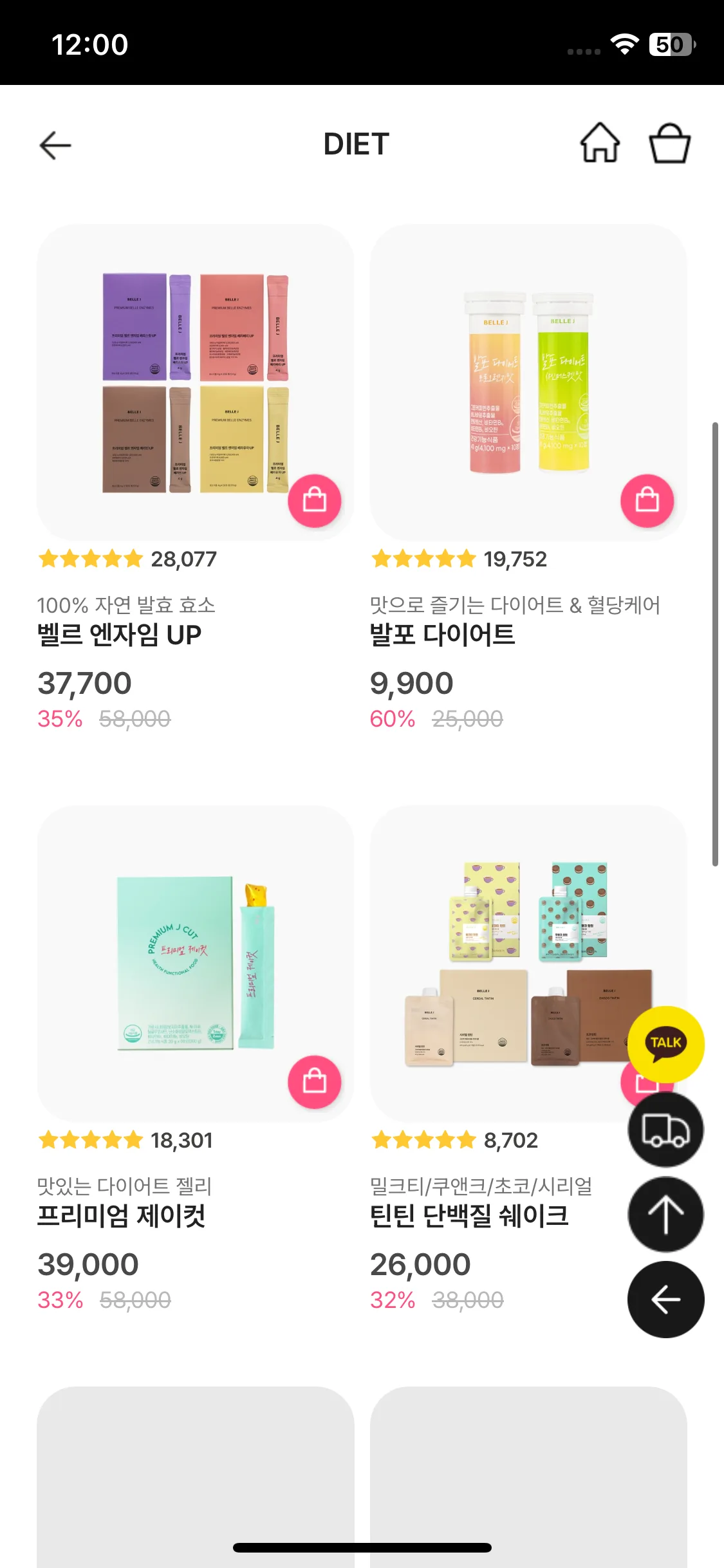Open the shopping basket in the header

(669, 143)
